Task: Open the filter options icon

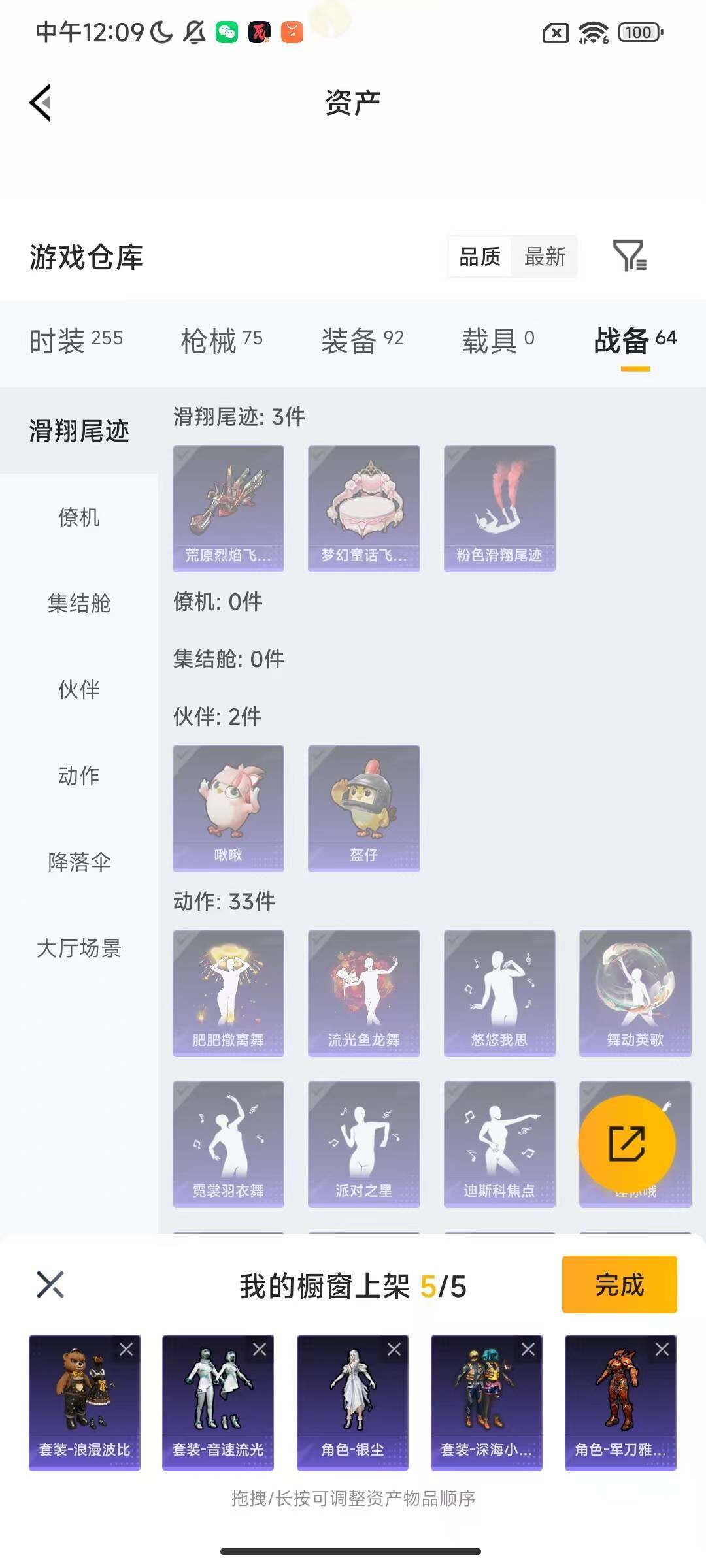Action: [x=630, y=257]
